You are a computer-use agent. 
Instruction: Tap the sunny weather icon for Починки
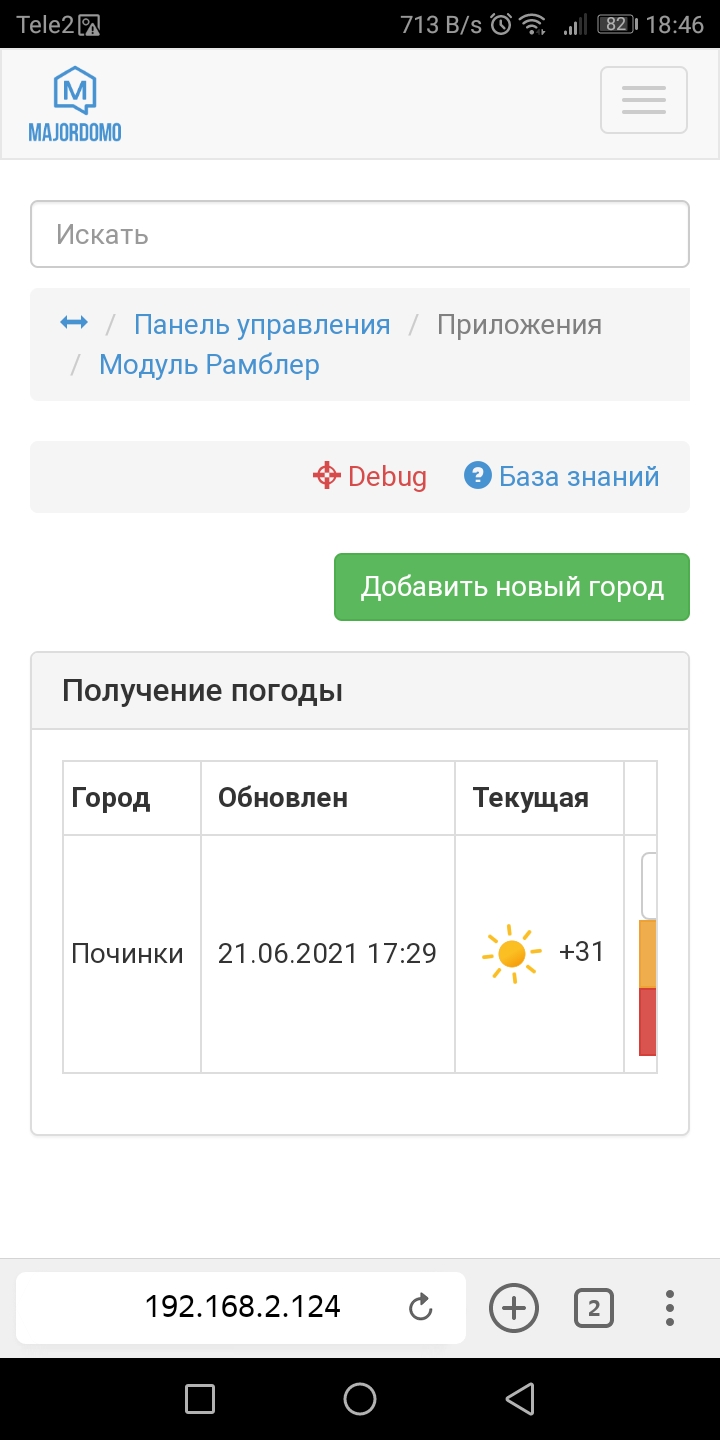[511, 952]
